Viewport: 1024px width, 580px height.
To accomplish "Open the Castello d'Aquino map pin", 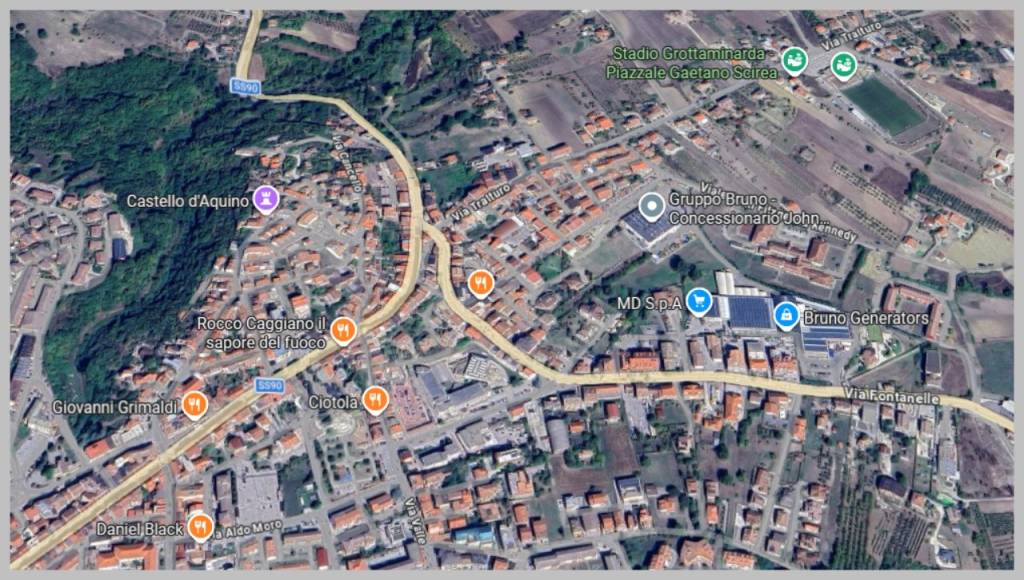I will click(x=265, y=199).
